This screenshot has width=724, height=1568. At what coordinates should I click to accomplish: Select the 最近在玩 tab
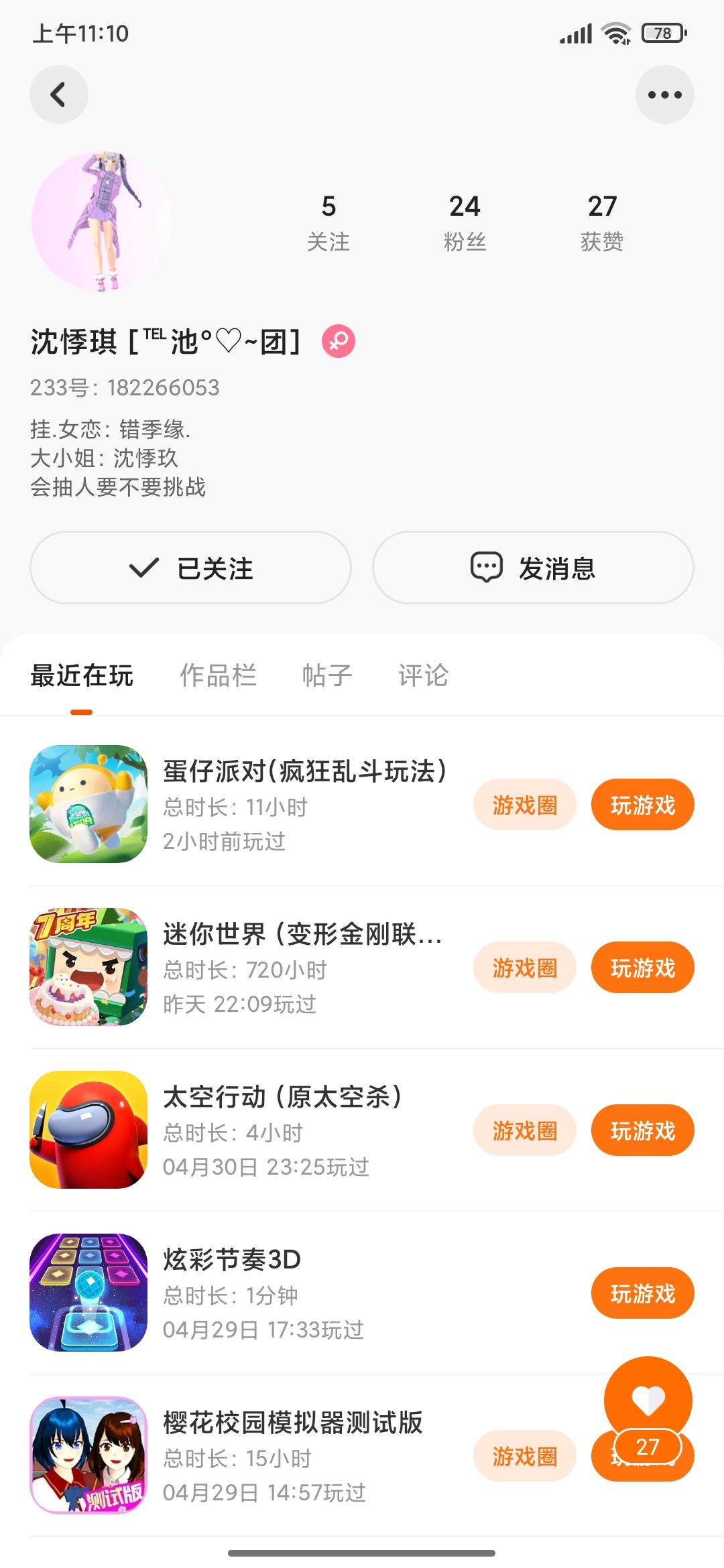click(x=82, y=675)
